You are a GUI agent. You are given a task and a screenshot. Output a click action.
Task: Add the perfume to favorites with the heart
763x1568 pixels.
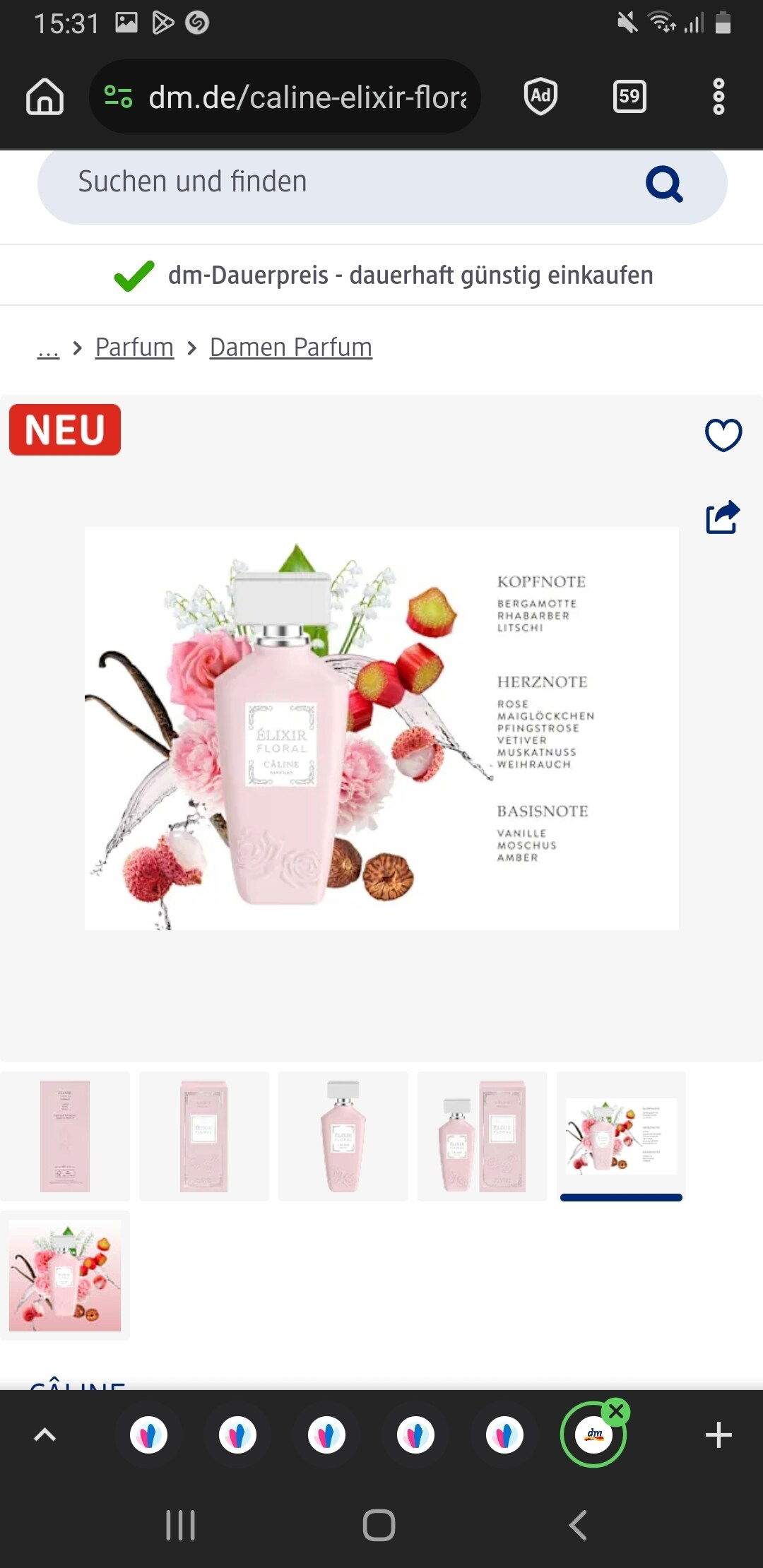tap(723, 434)
